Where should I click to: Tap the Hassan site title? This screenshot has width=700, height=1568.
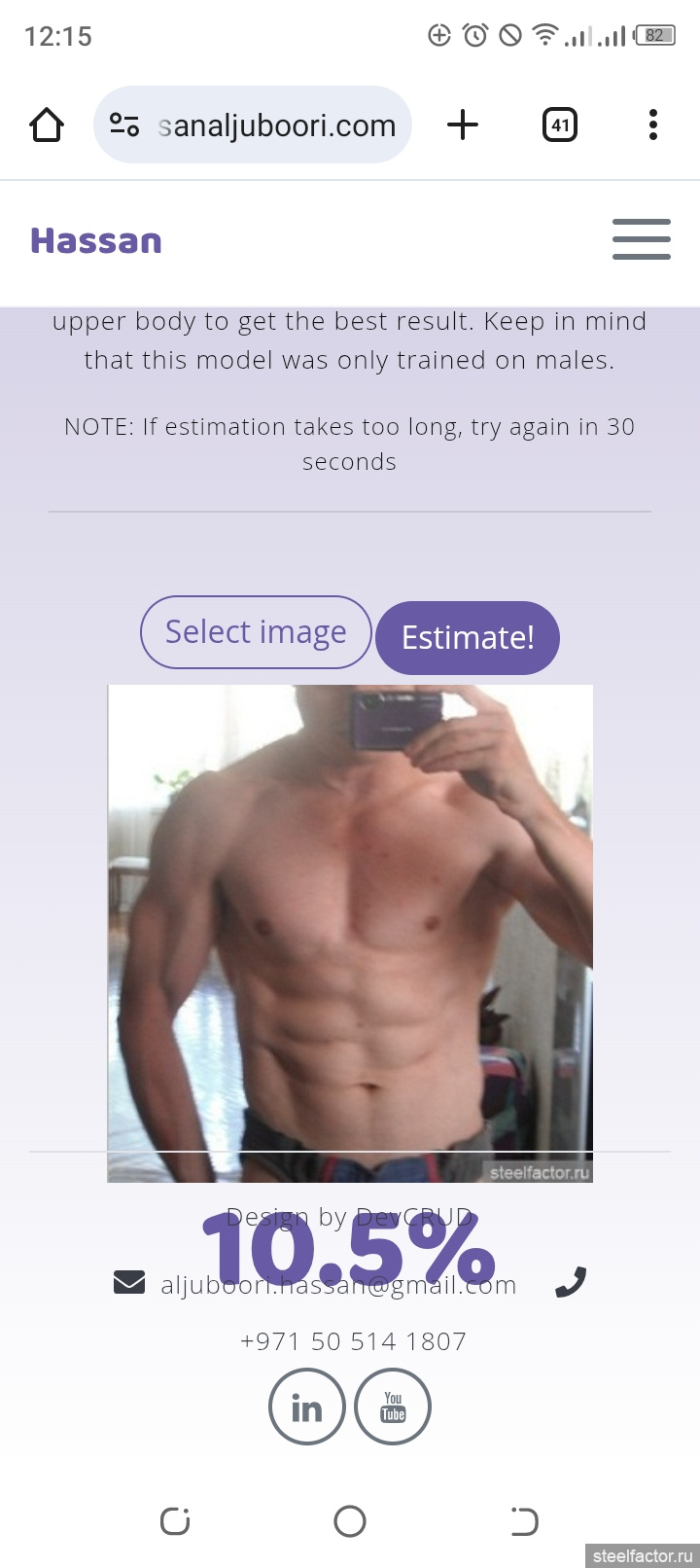[x=96, y=240]
